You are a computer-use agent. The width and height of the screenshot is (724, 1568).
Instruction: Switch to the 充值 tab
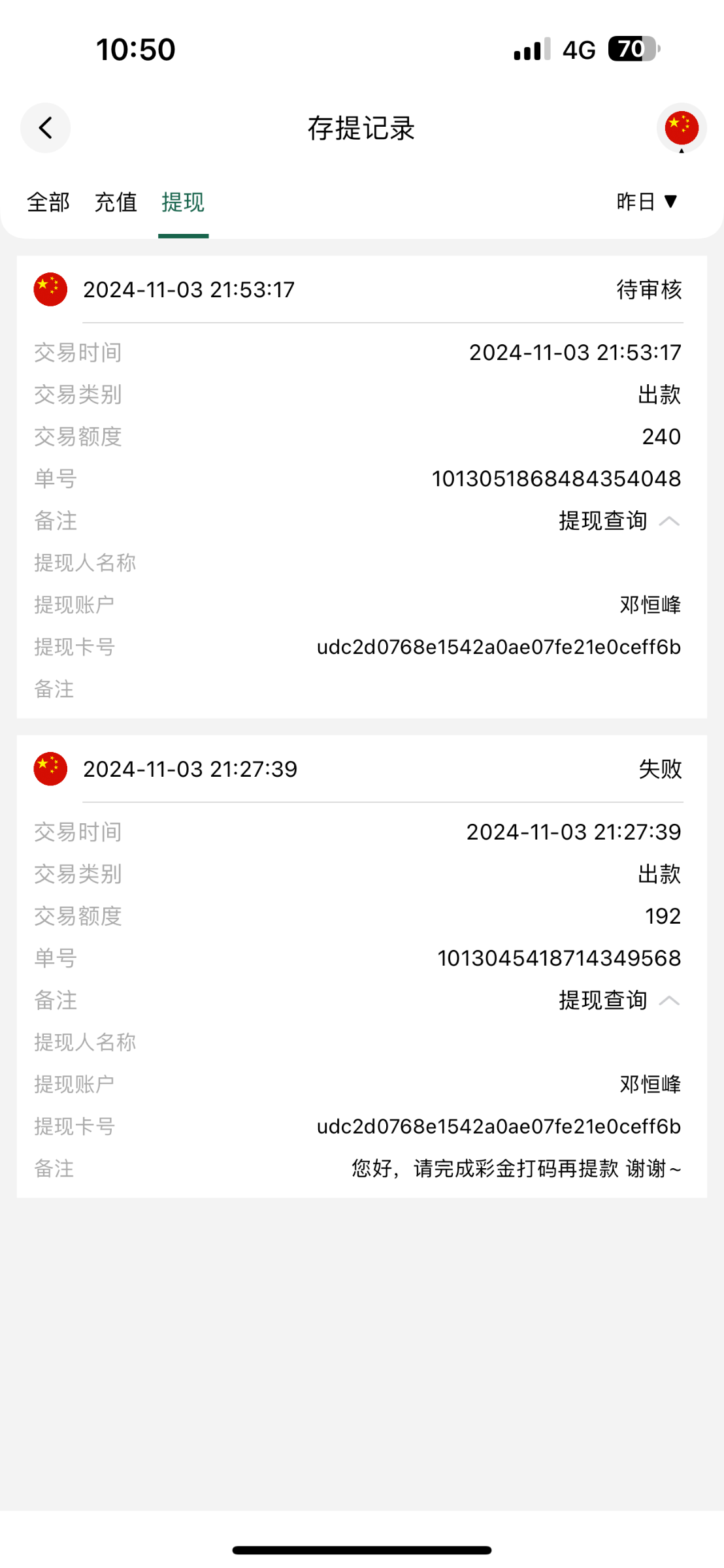click(x=116, y=203)
